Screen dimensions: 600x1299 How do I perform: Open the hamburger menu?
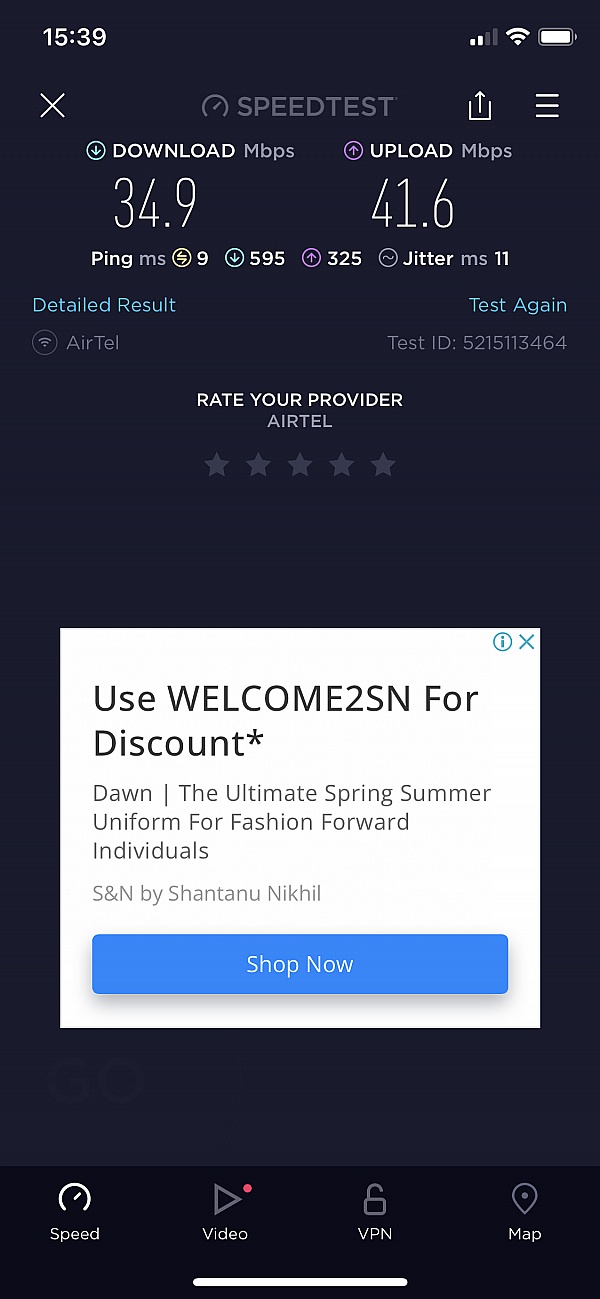click(x=547, y=105)
